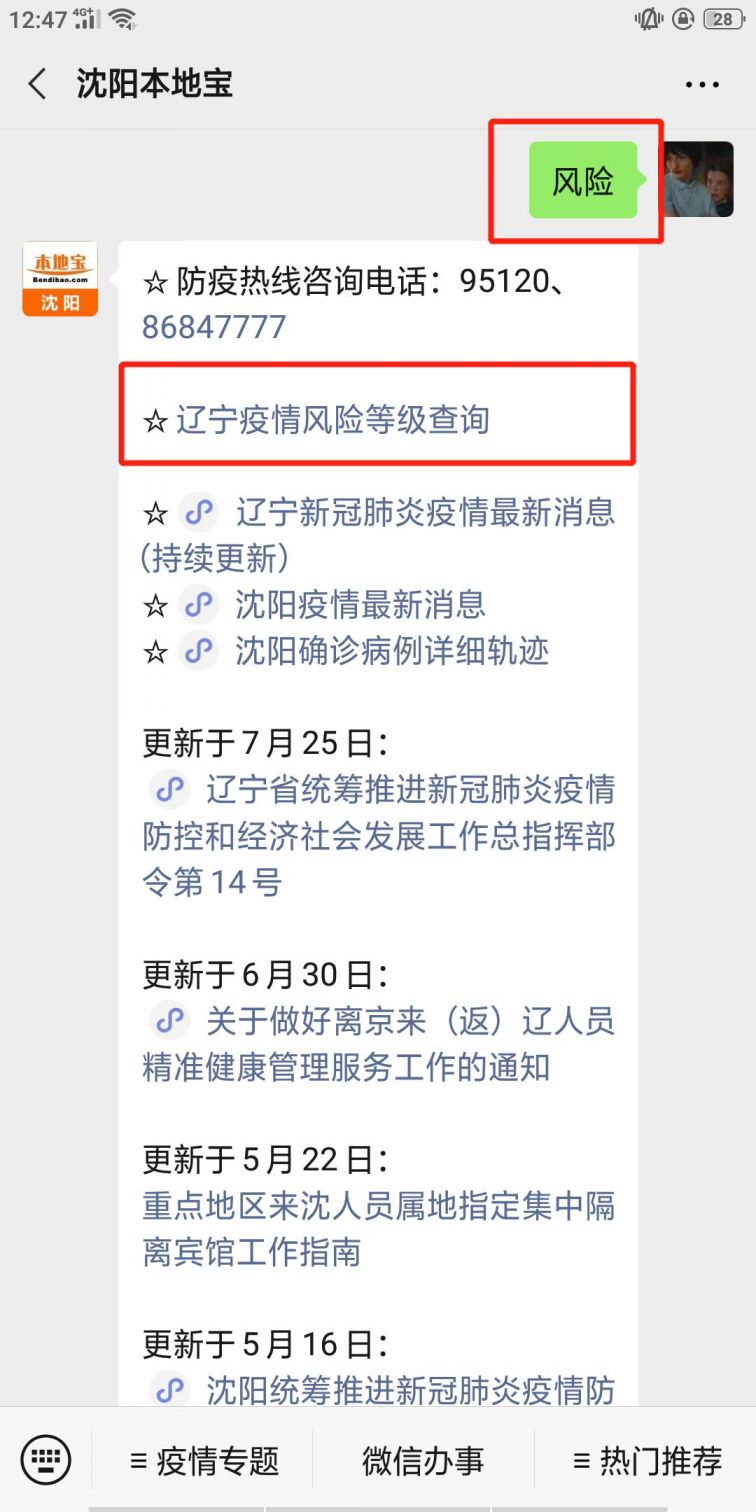The image size is (756, 1512).
Task: Tap the link icon beside 沈阳确诊病例详细轨迹
Action: pos(199,652)
